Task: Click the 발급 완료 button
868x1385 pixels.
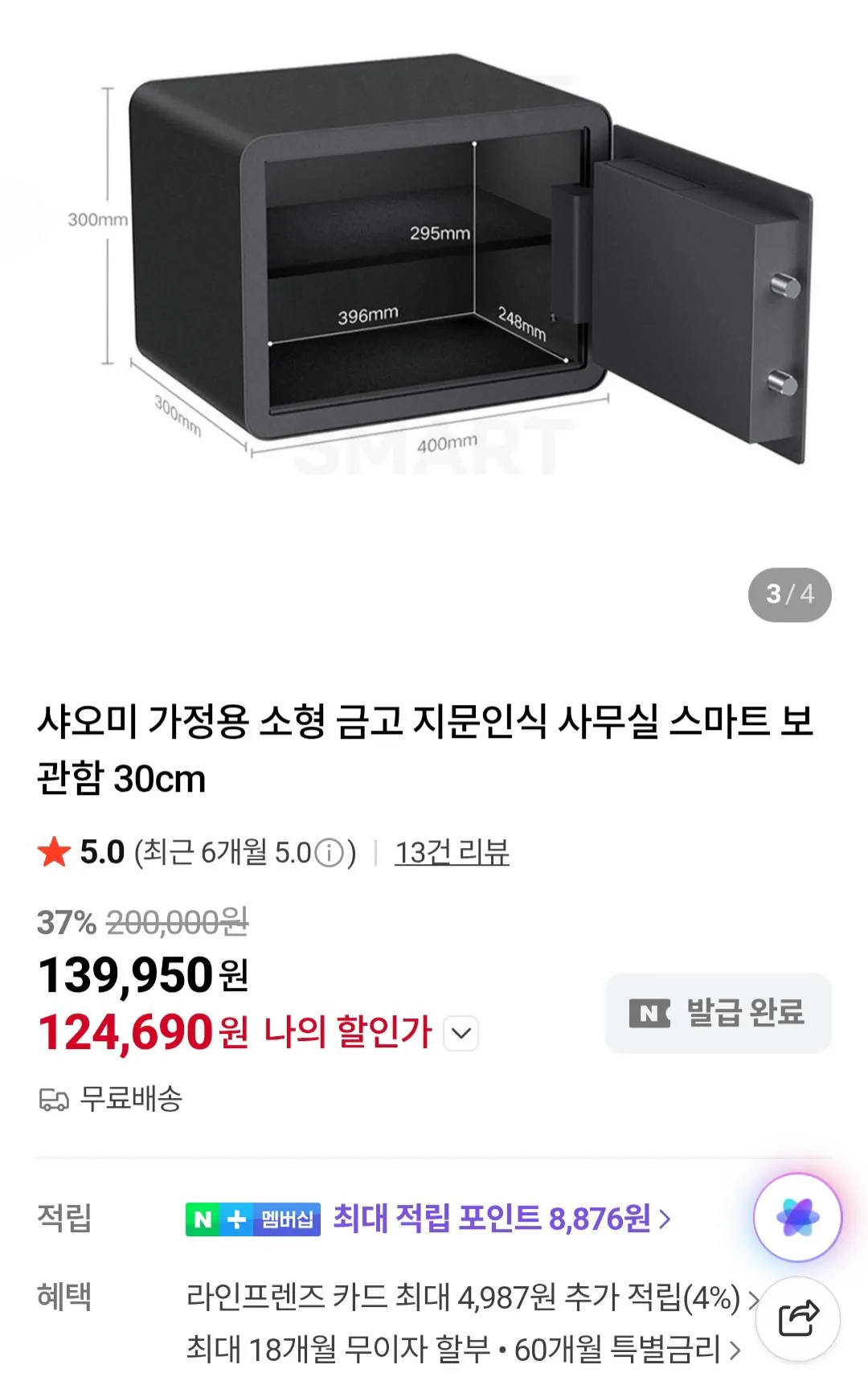Action: [x=718, y=1014]
